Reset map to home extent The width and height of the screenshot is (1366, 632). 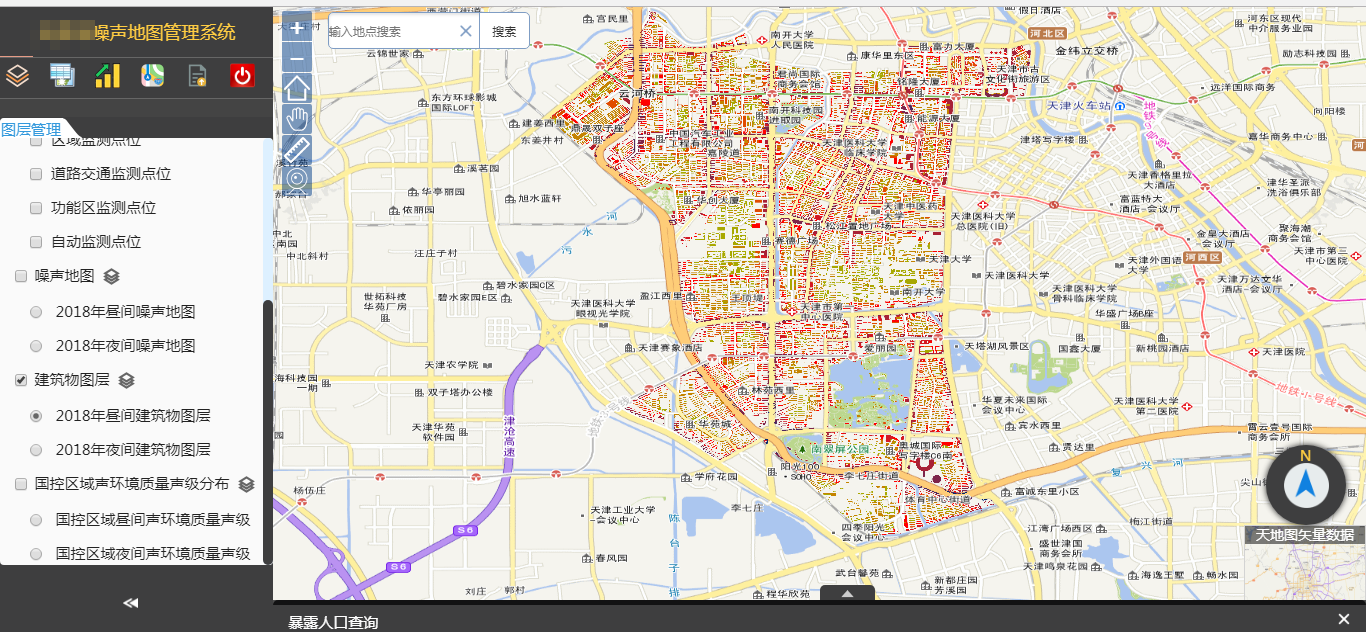297,88
